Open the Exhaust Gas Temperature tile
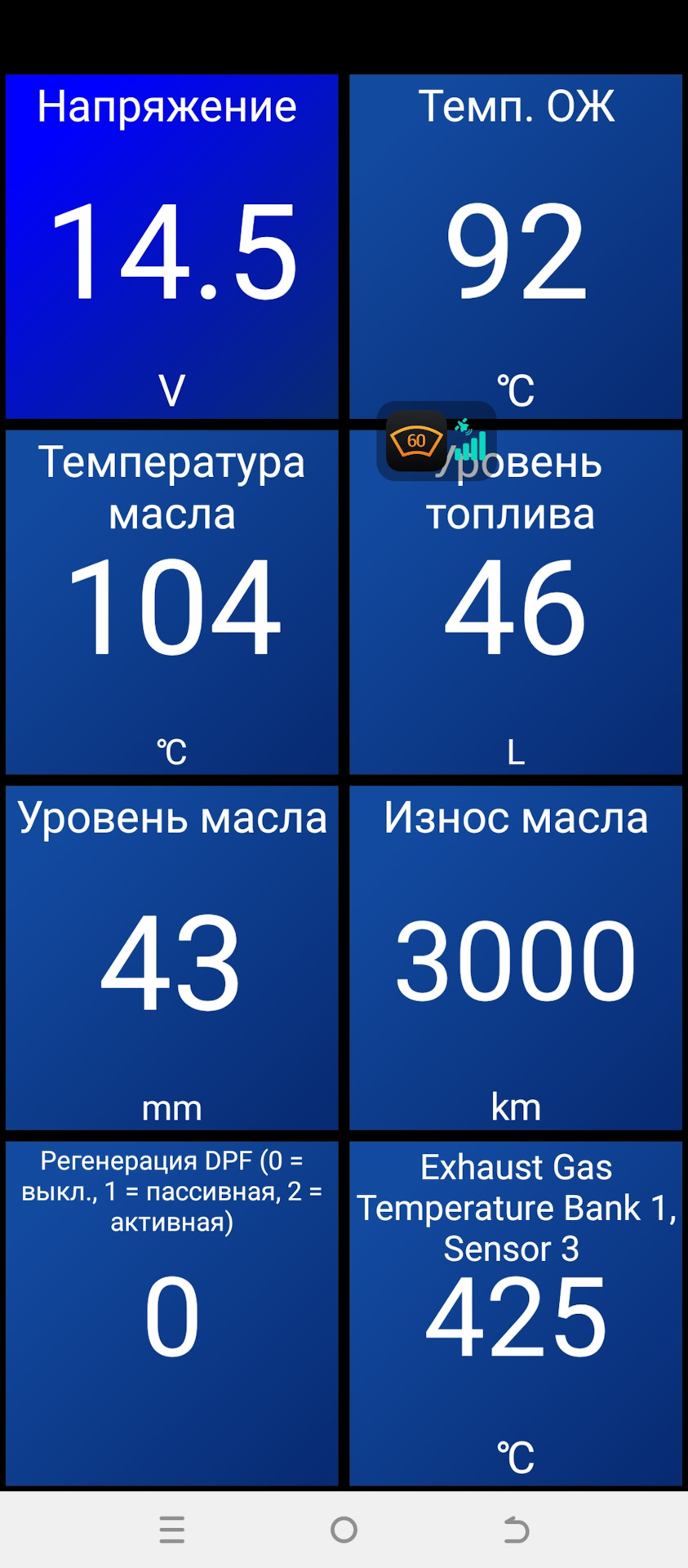Screen dimensions: 688x1568 (x=516, y=1313)
